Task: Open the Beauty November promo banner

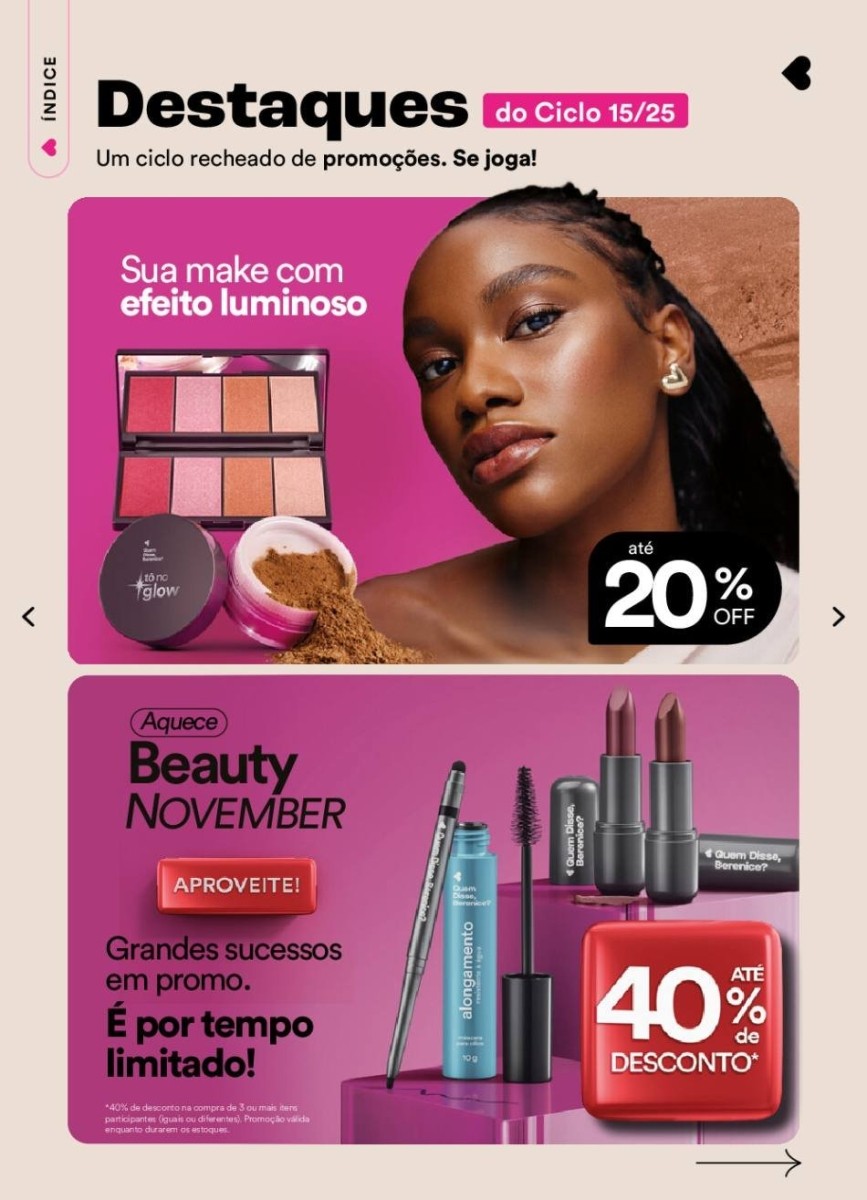Action: pyautogui.click(x=433, y=908)
